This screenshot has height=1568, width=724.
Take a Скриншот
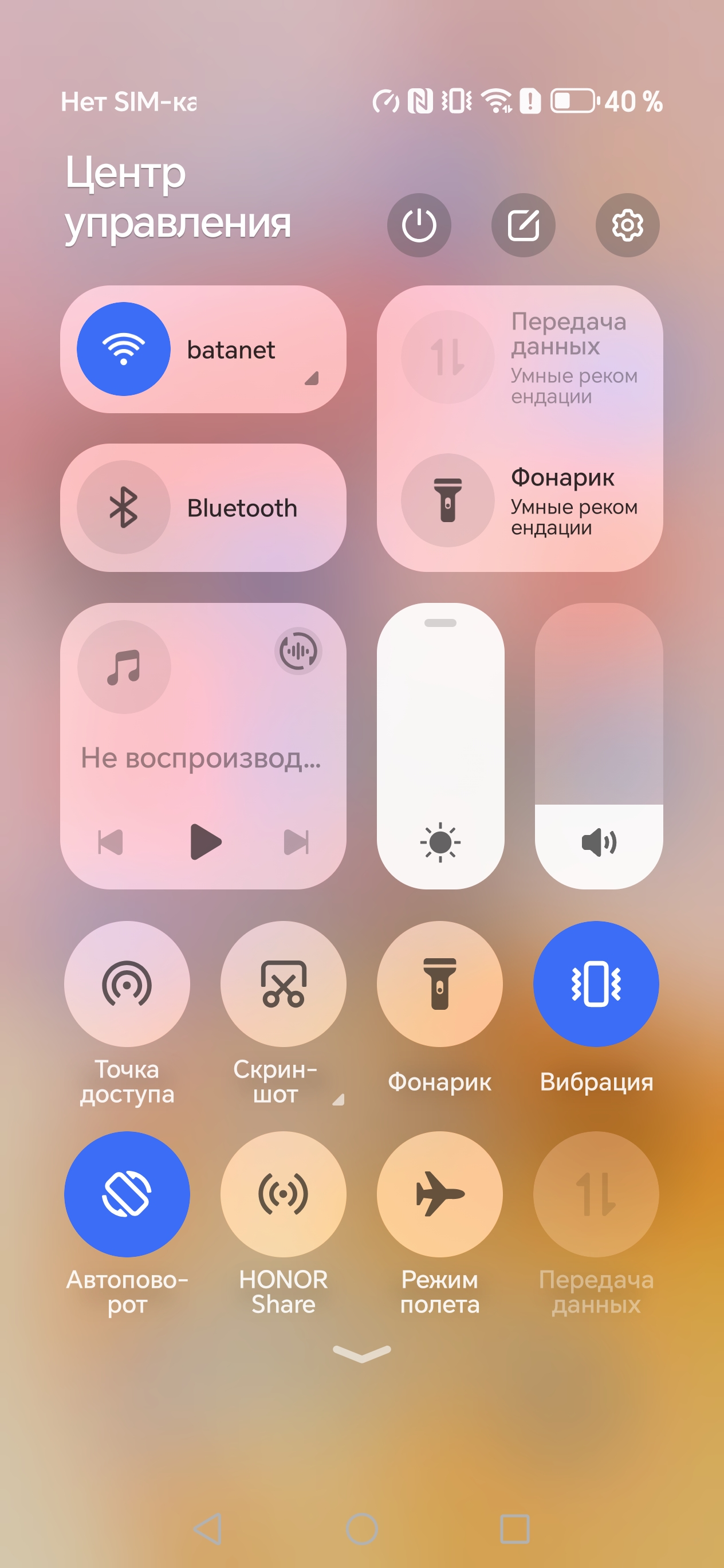[283, 983]
